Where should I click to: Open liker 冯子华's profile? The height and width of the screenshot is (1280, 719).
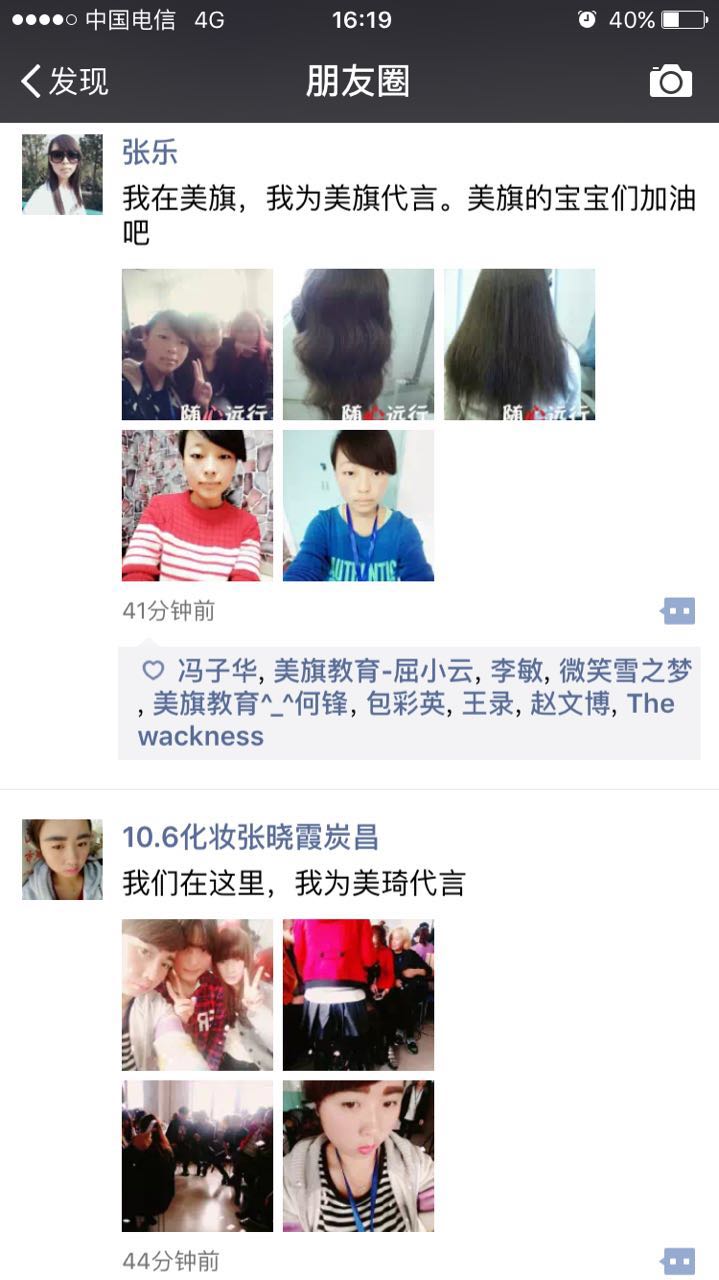(217, 670)
